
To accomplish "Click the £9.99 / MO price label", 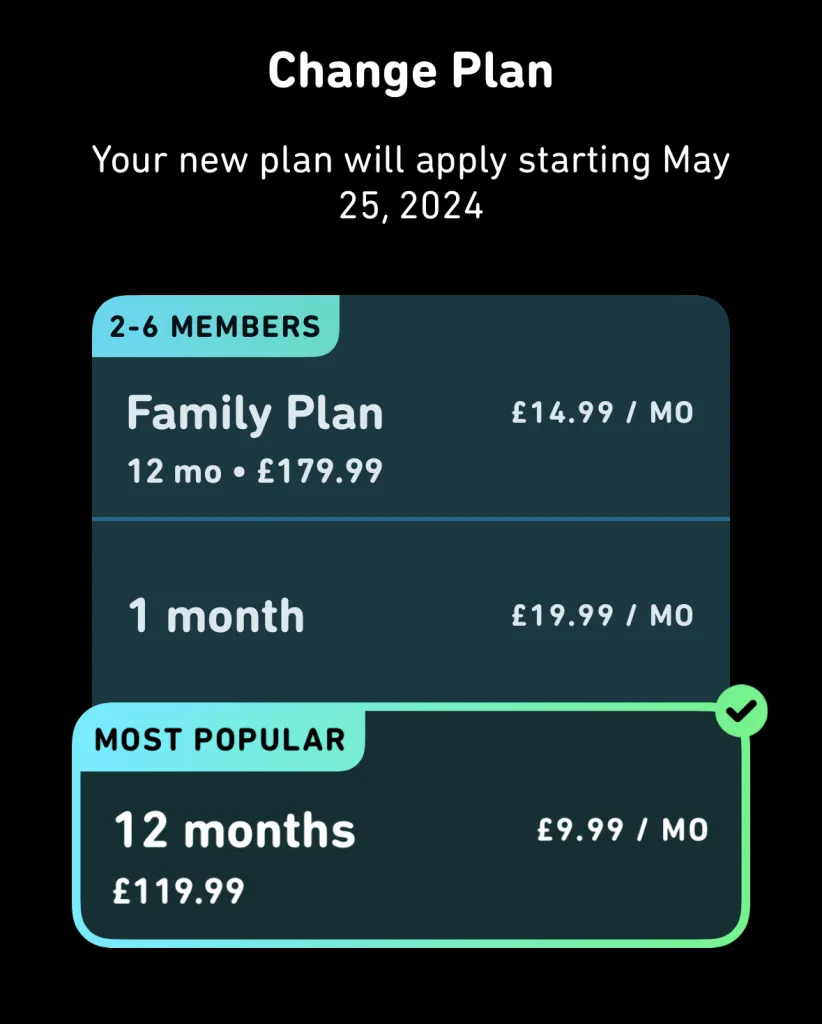I will [620, 828].
